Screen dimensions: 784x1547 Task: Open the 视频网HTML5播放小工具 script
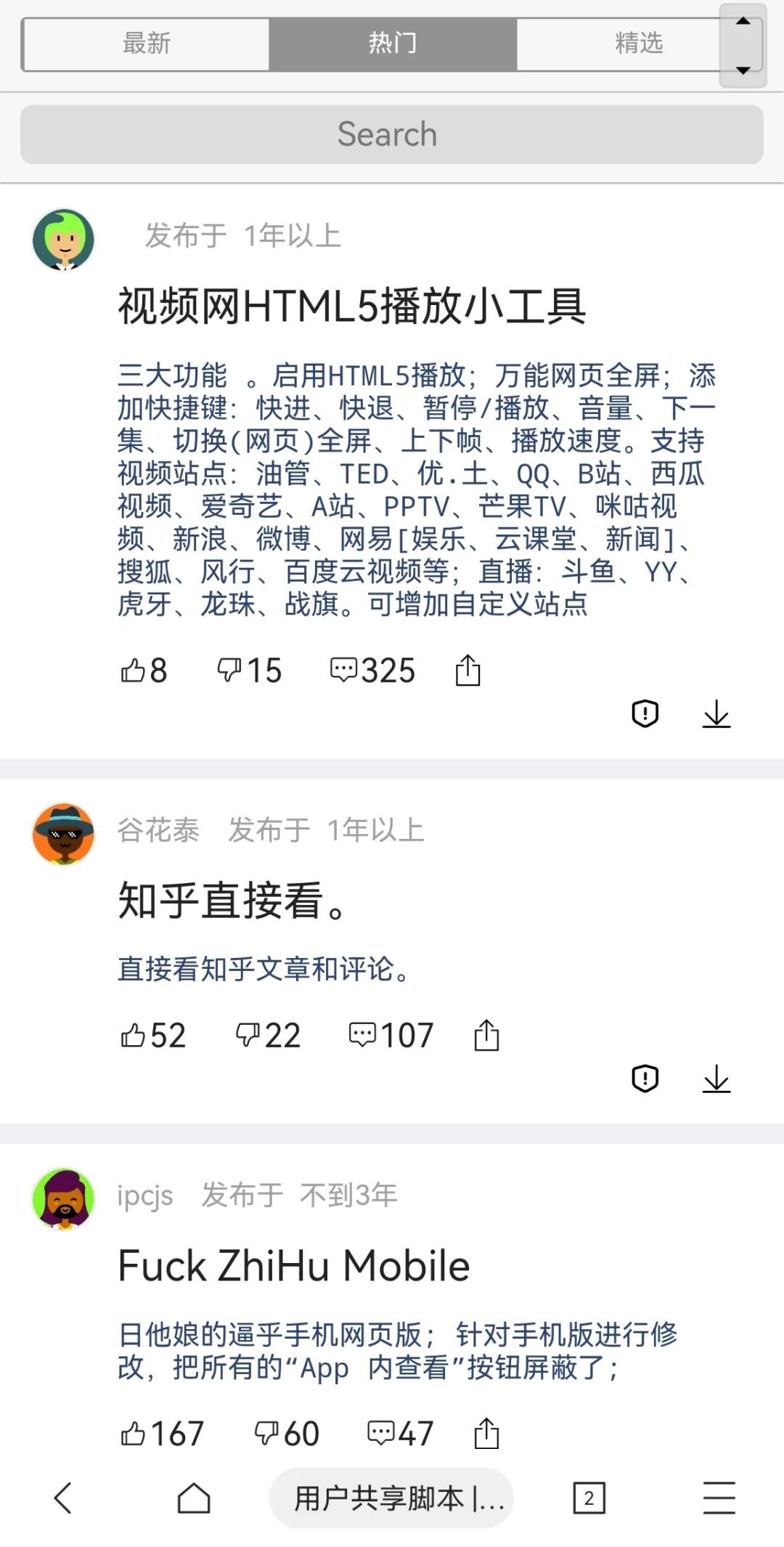pyautogui.click(x=351, y=306)
